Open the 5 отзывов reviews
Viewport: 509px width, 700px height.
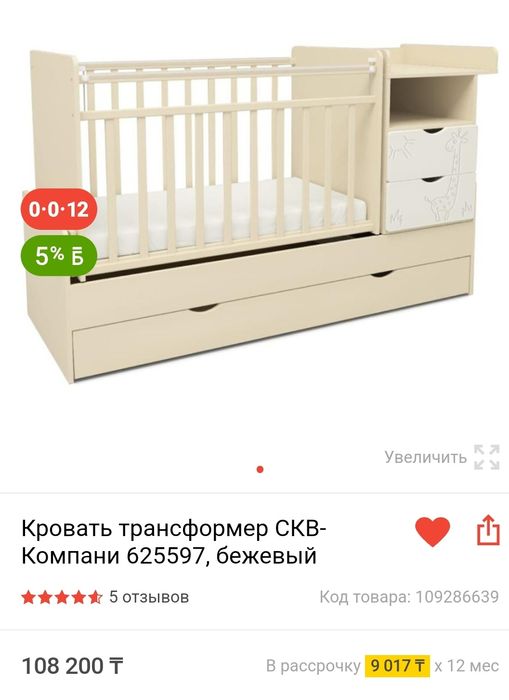(x=149, y=597)
